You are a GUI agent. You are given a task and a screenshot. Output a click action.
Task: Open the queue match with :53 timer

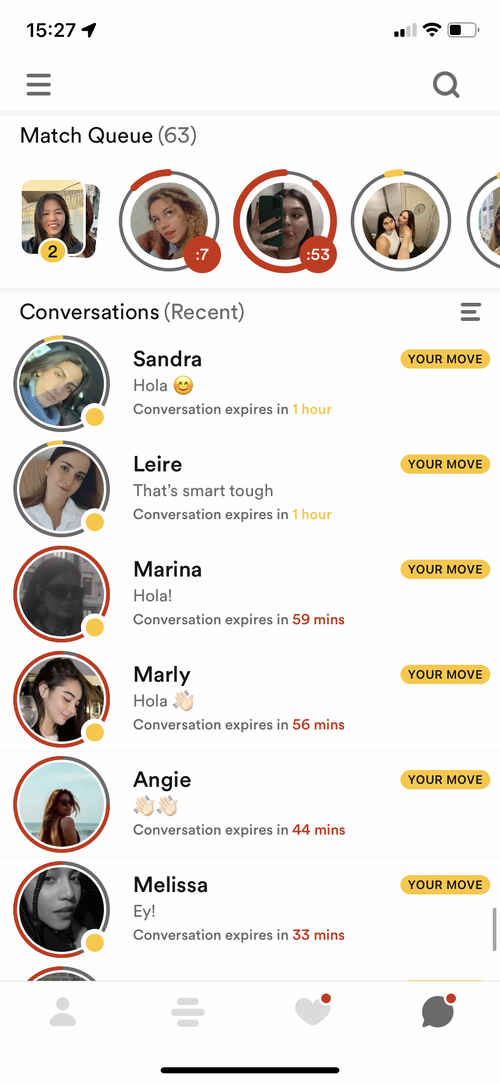285,220
